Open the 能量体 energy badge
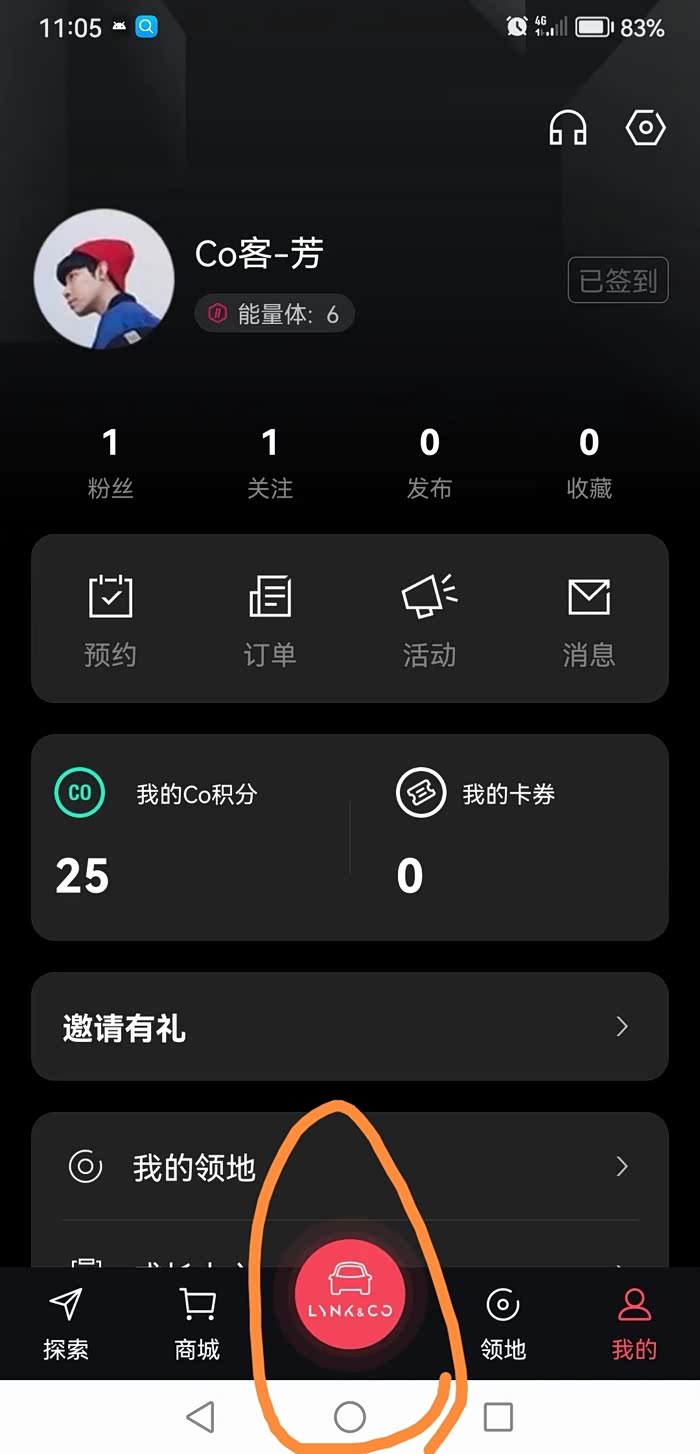The image size is (700, 1454). point(274,315)
